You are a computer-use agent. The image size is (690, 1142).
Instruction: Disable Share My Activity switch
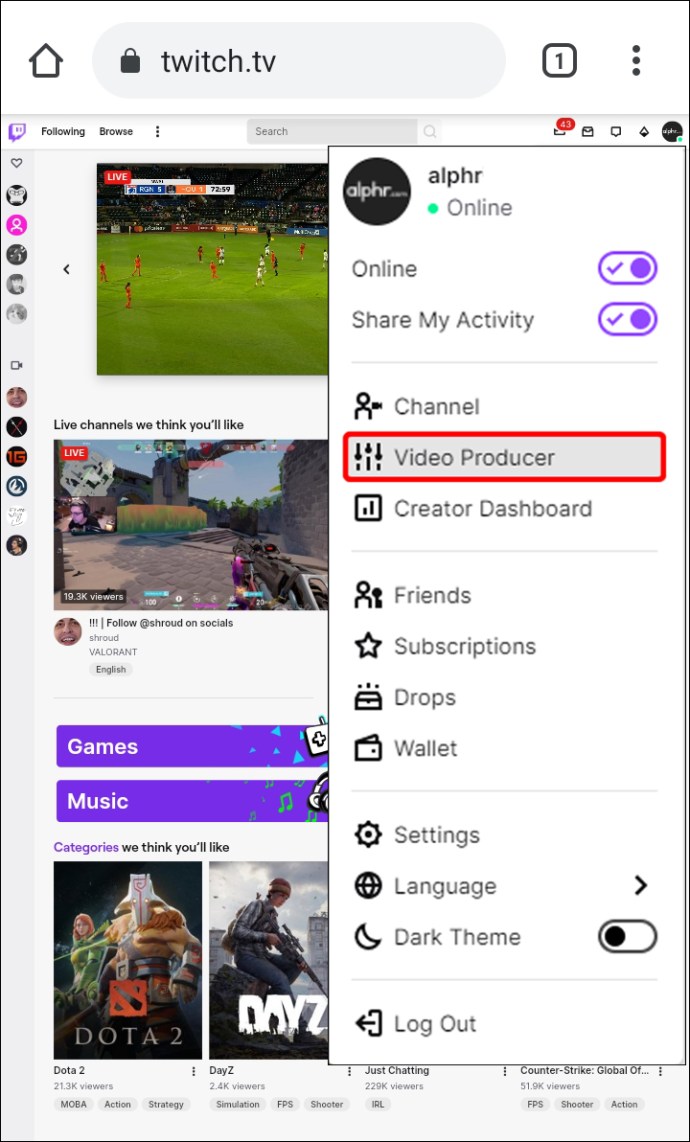627,320
